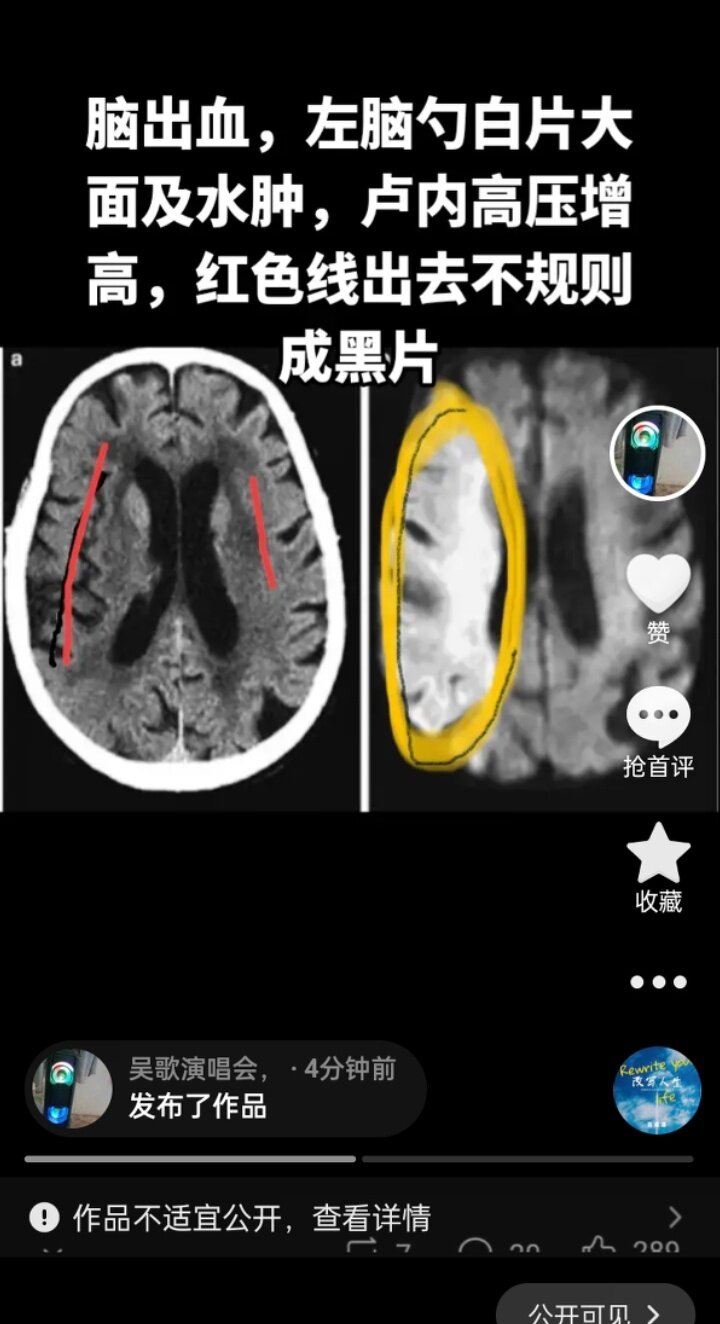This screenshot has width=720, height=1324.
Task: Open comments to post the first comment
Action: pyautogui.click(x=658, y=718)
